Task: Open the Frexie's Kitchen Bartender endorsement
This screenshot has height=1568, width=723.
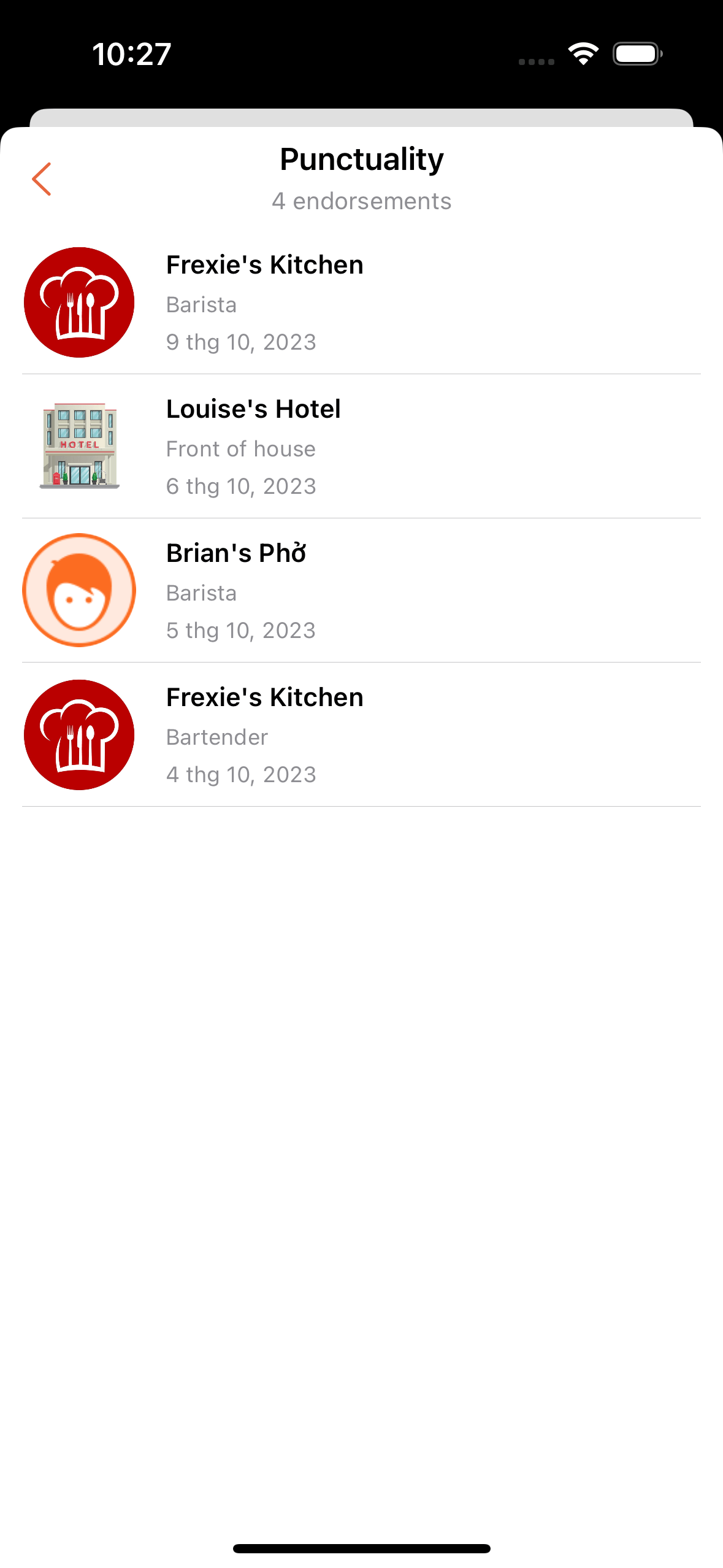Action: coord(362,734)
